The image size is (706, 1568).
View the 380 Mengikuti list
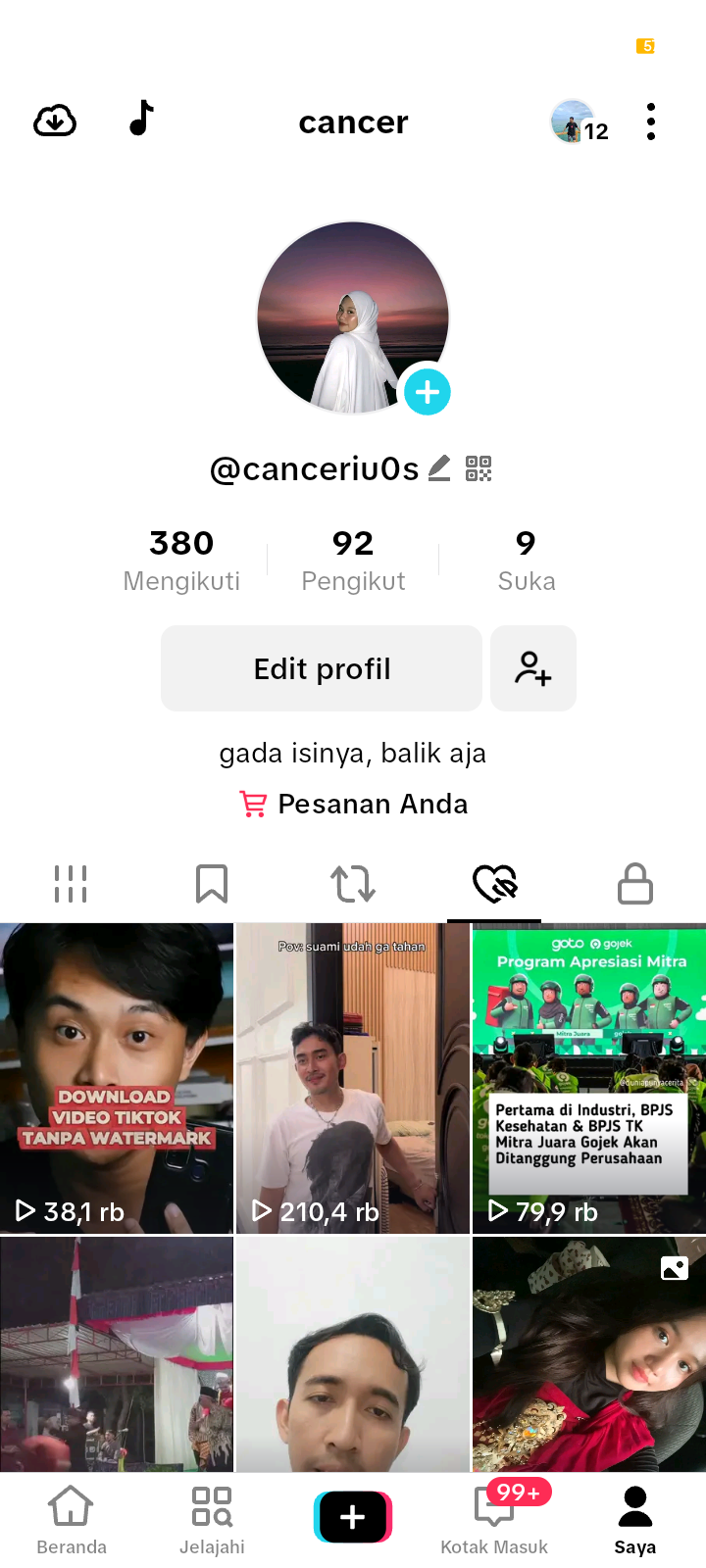(x=181, y=560)
